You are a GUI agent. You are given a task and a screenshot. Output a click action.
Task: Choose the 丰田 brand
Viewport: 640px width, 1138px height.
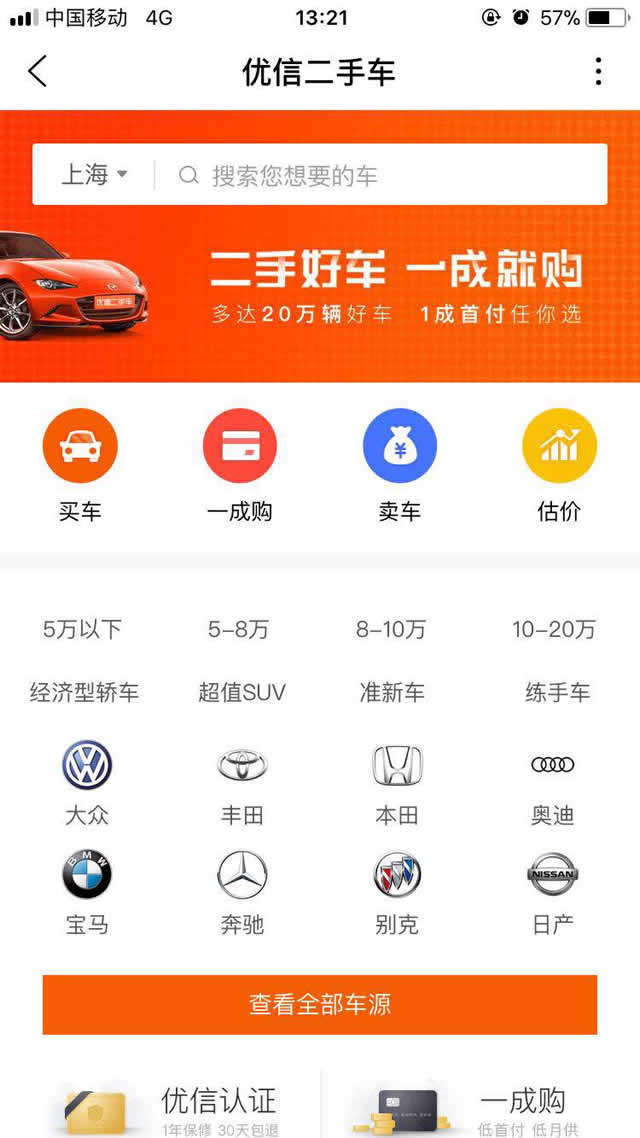(x=242, y=783)
